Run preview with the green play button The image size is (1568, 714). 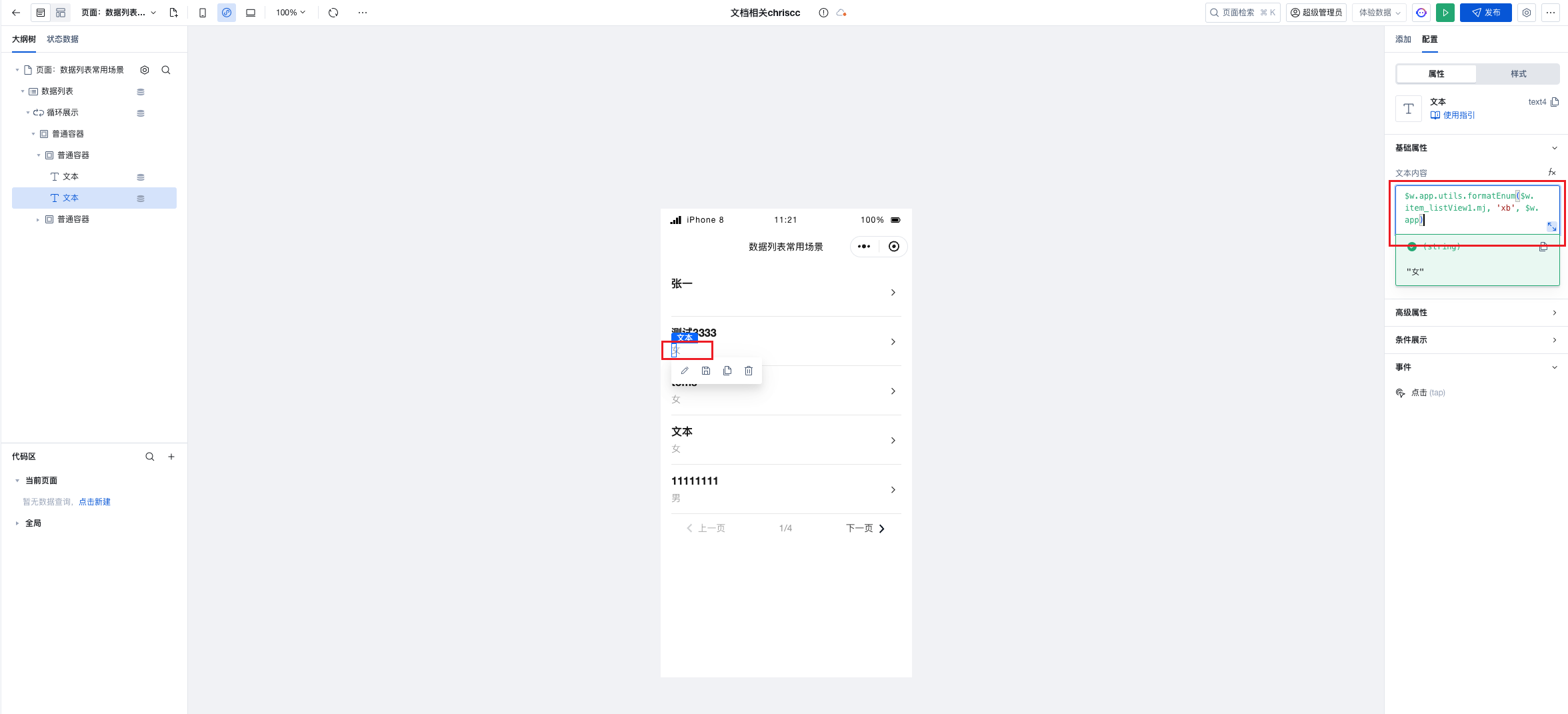click(x=1445, y=13)
